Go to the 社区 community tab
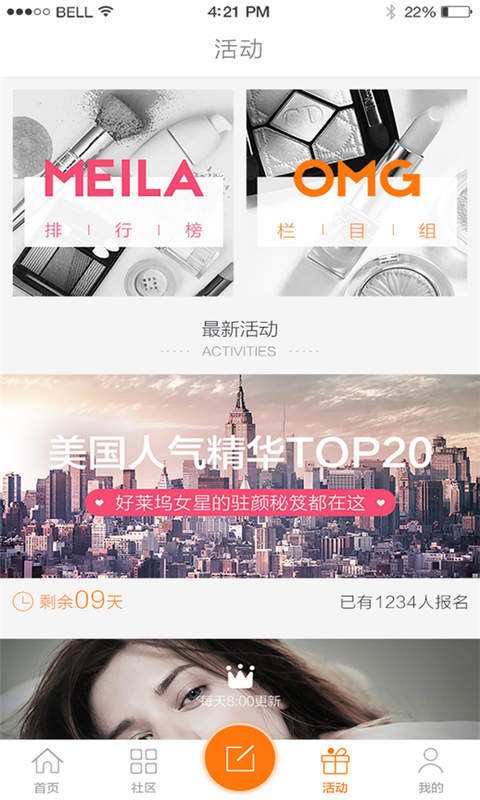This screenshot has height=800, width=480. pos(143,770)
